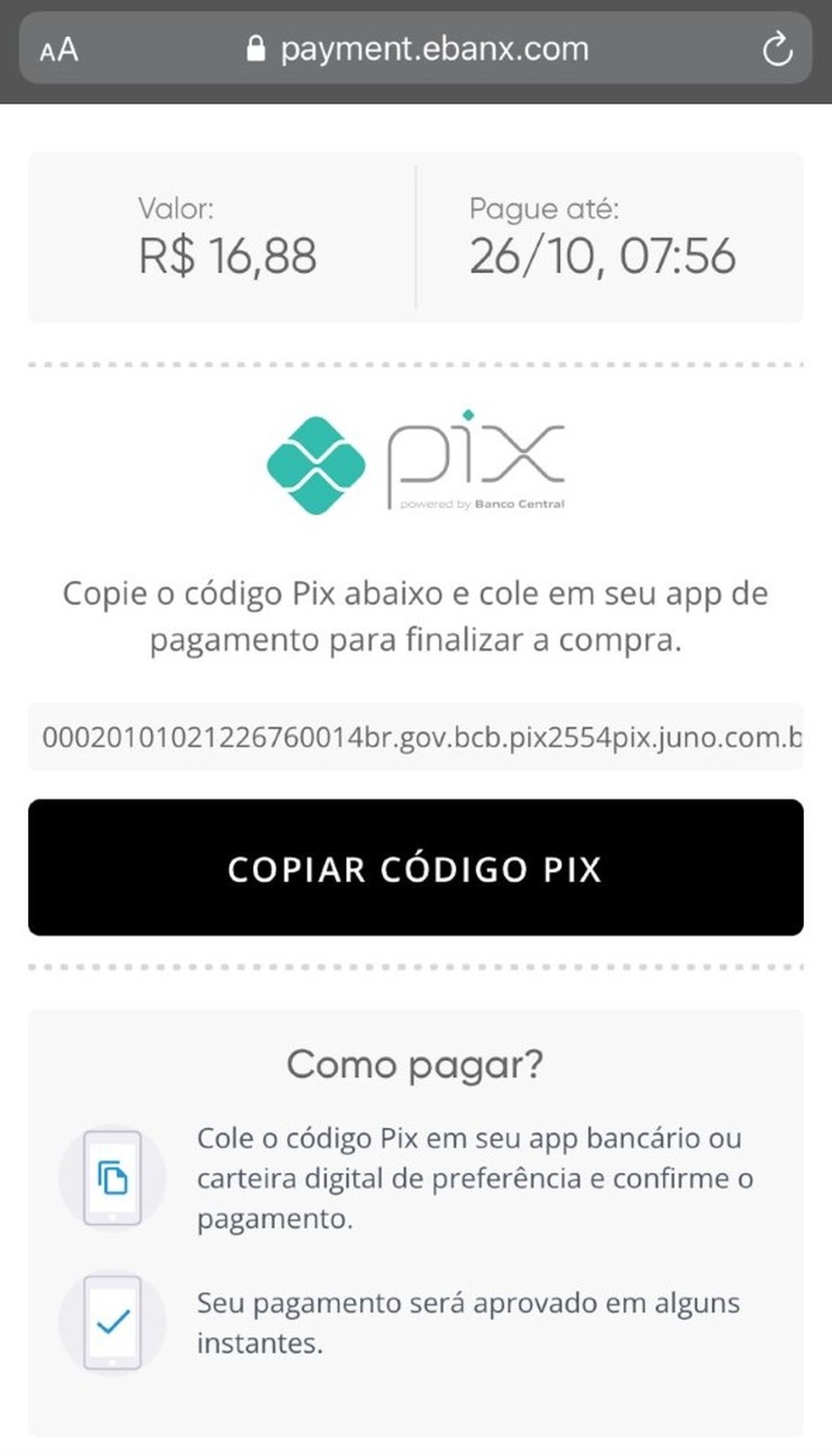Screen dimensions: 832x1456
Task: Select the Pix code text field
Action: 415,737
